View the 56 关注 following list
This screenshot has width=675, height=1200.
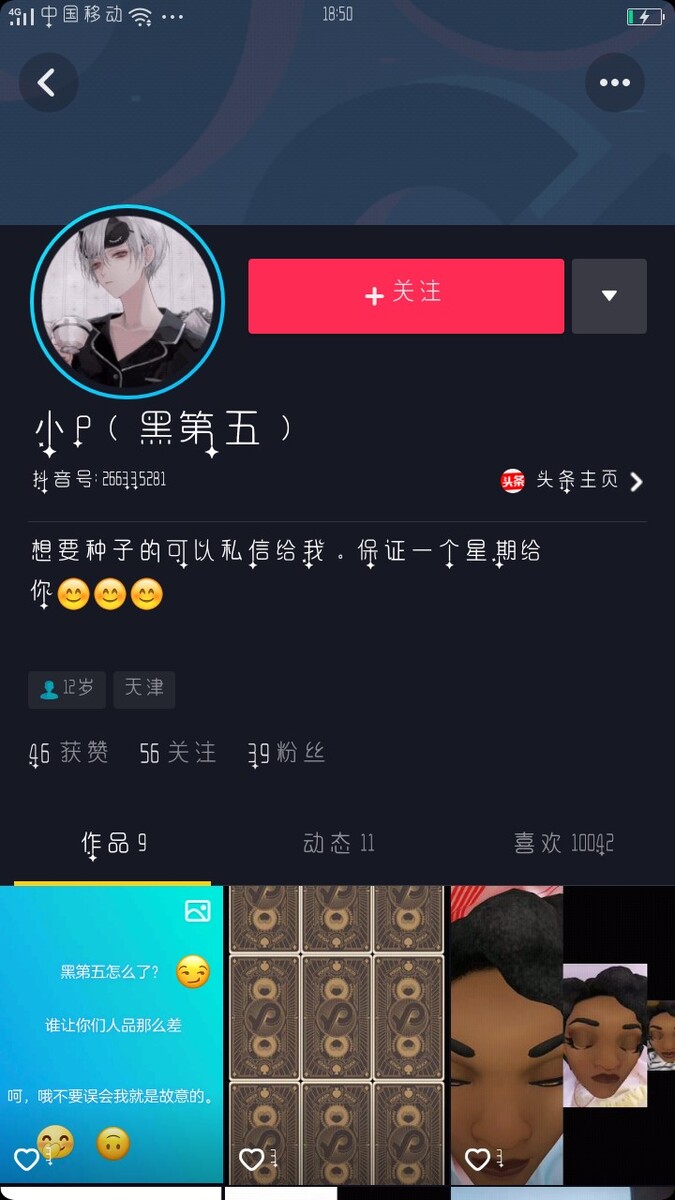click(x=178, y=753)
